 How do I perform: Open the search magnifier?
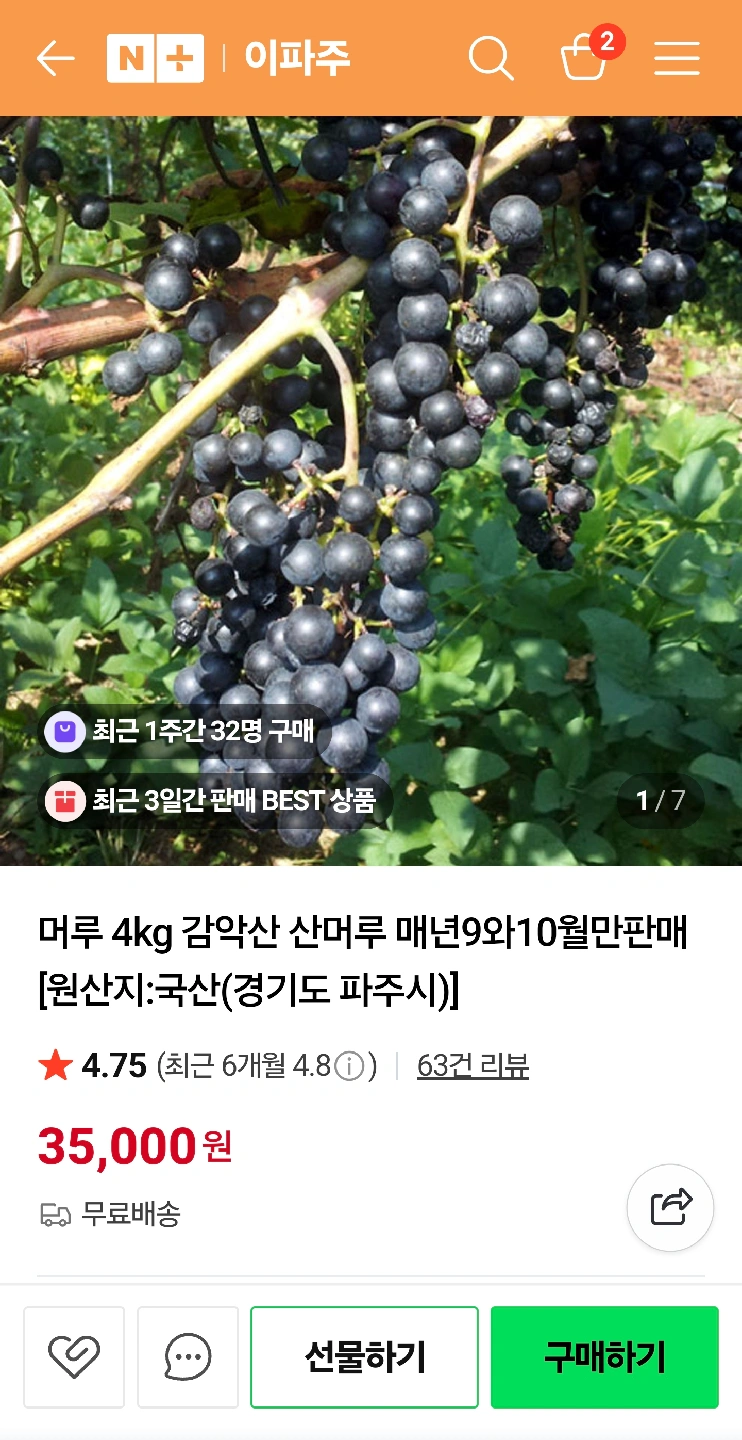pos(491,59)
